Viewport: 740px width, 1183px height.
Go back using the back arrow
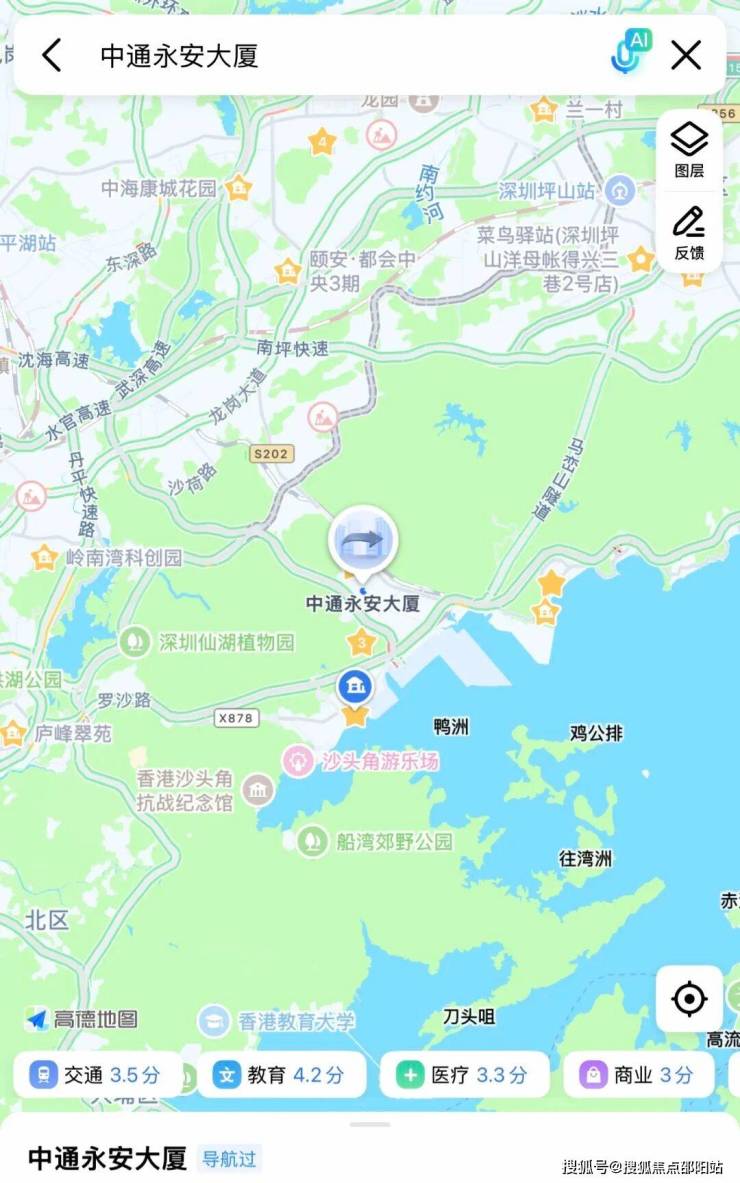(x=52, y=55)
